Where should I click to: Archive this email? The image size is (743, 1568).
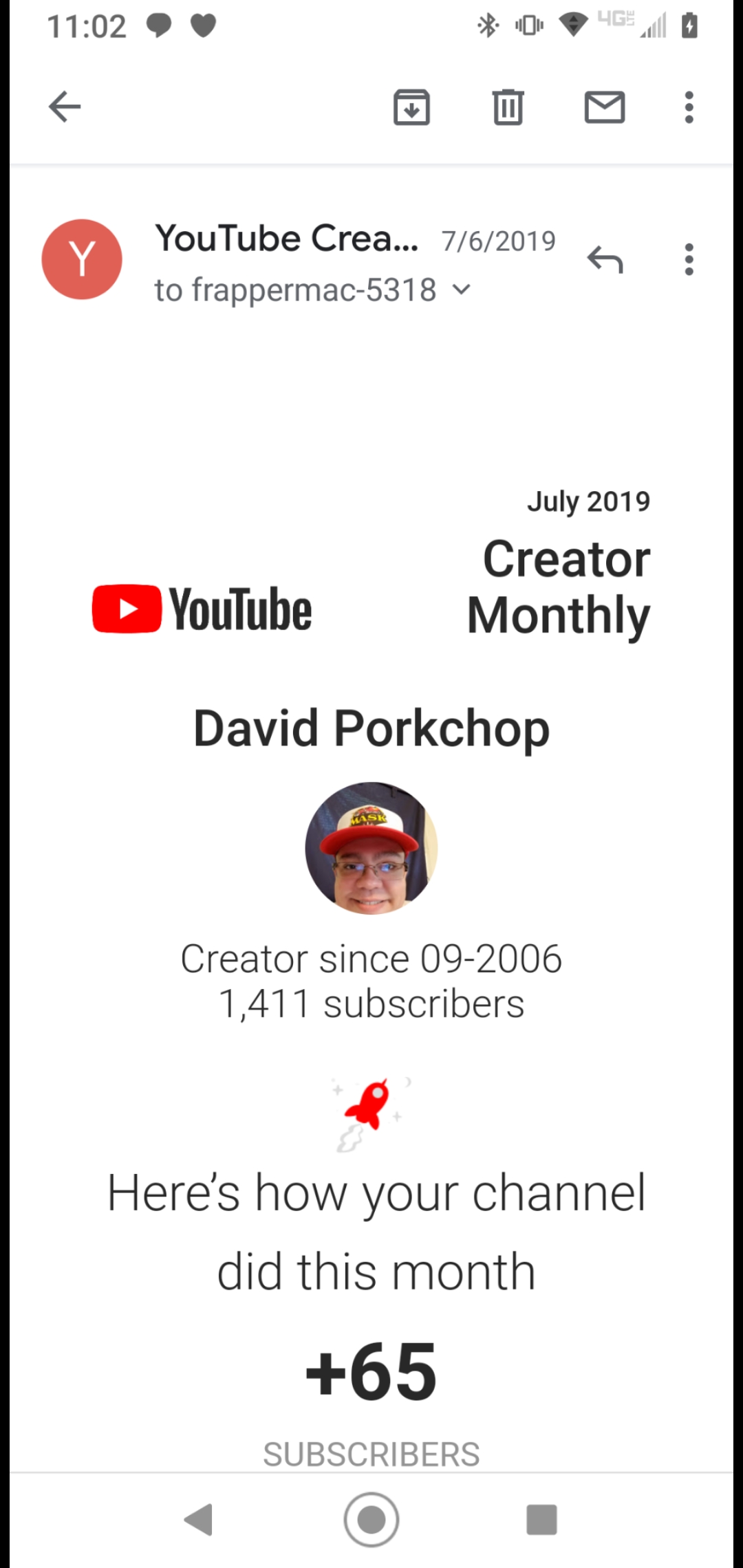pos(411,107)
